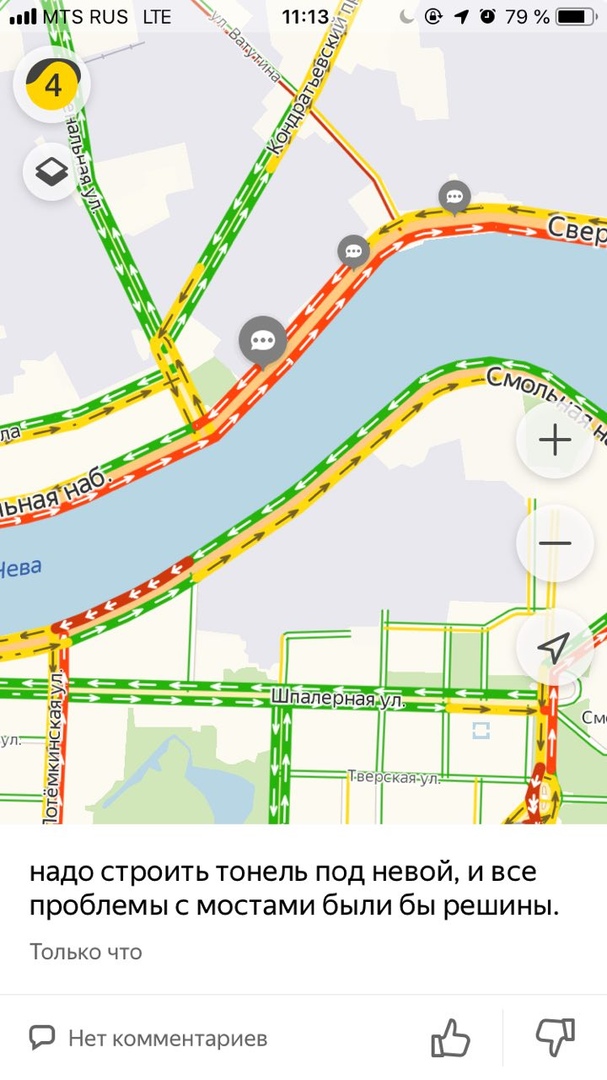The image size is (607, 1080).
Task: Zoom in with the plus button
Action: 554,440
